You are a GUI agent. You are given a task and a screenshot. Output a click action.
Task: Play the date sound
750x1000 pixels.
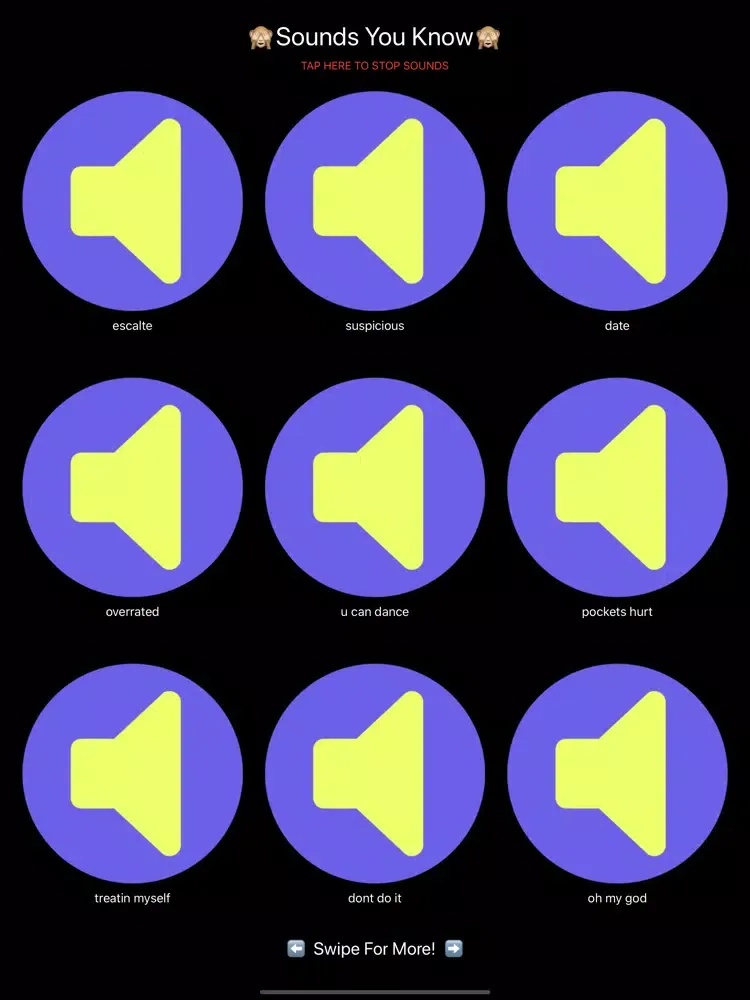pyautogui.click(x=617, y=201)
